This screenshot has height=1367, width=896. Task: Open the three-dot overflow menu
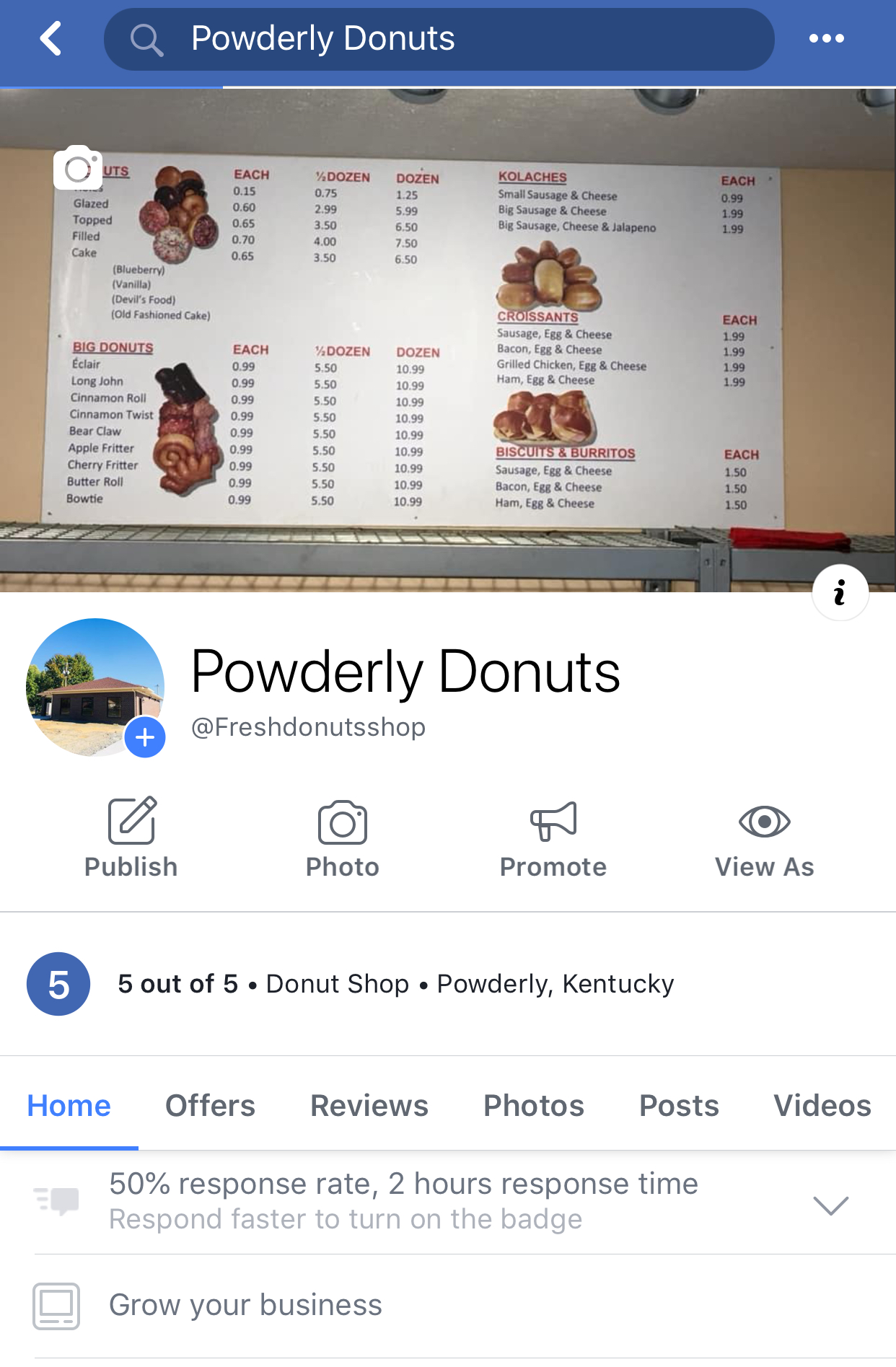(x=826, y=39)
